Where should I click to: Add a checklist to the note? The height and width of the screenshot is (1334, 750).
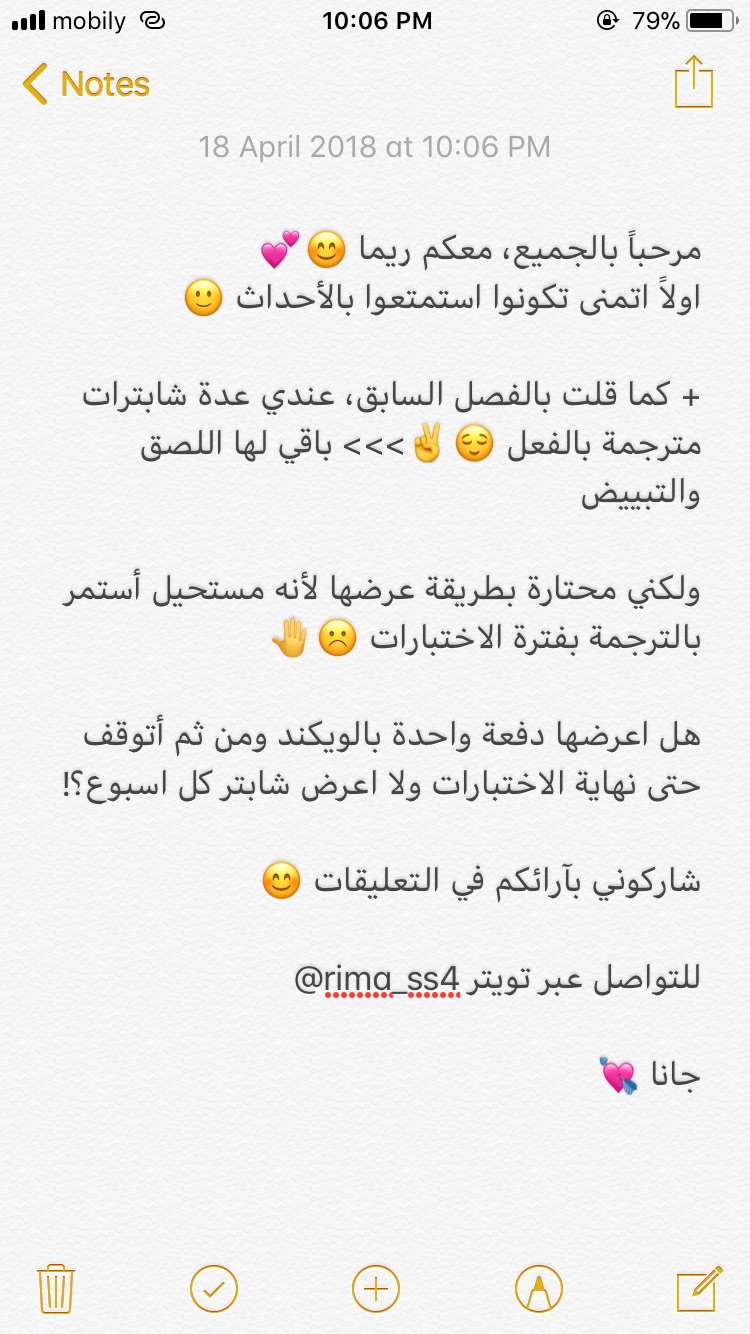tap(213, 1288)
